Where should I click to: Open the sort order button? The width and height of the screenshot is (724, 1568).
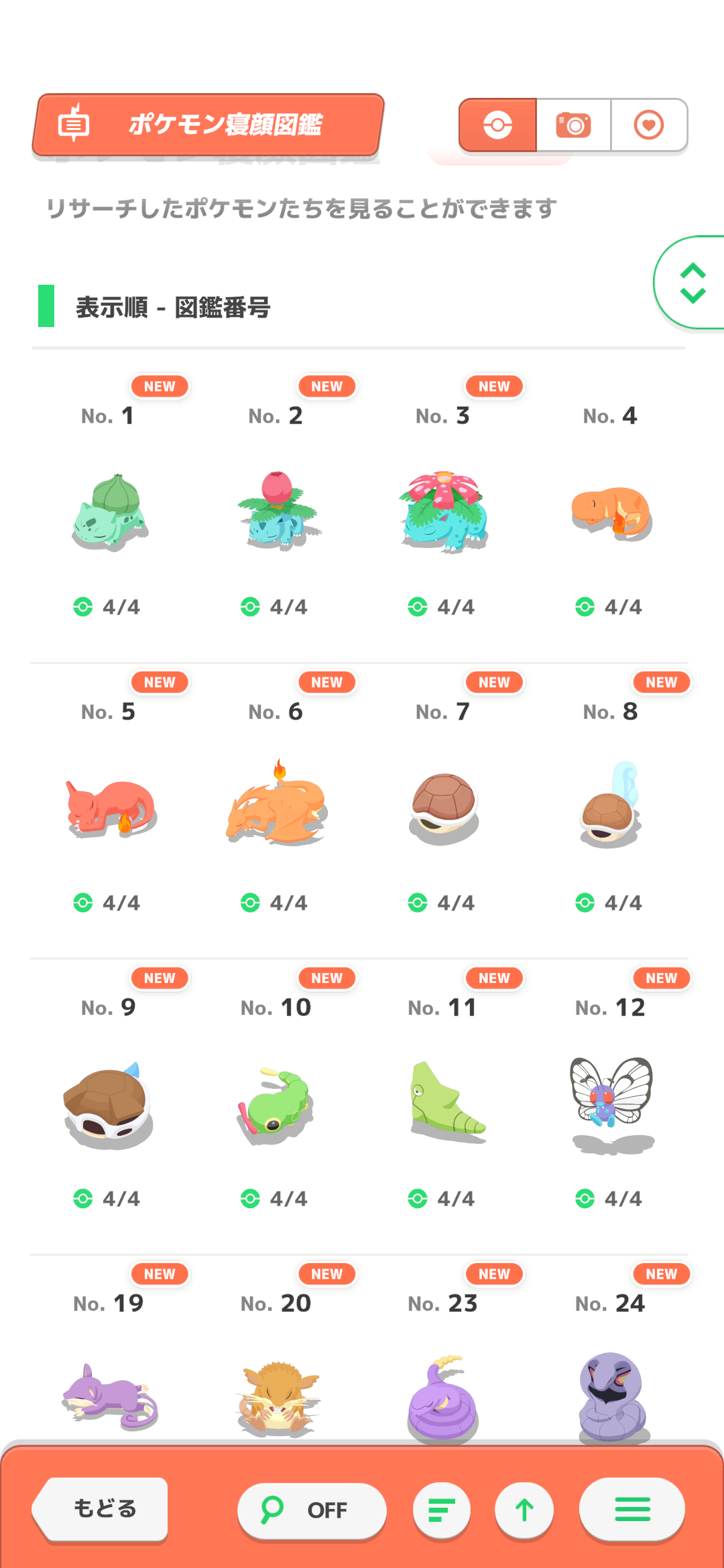coord(442,1510)
